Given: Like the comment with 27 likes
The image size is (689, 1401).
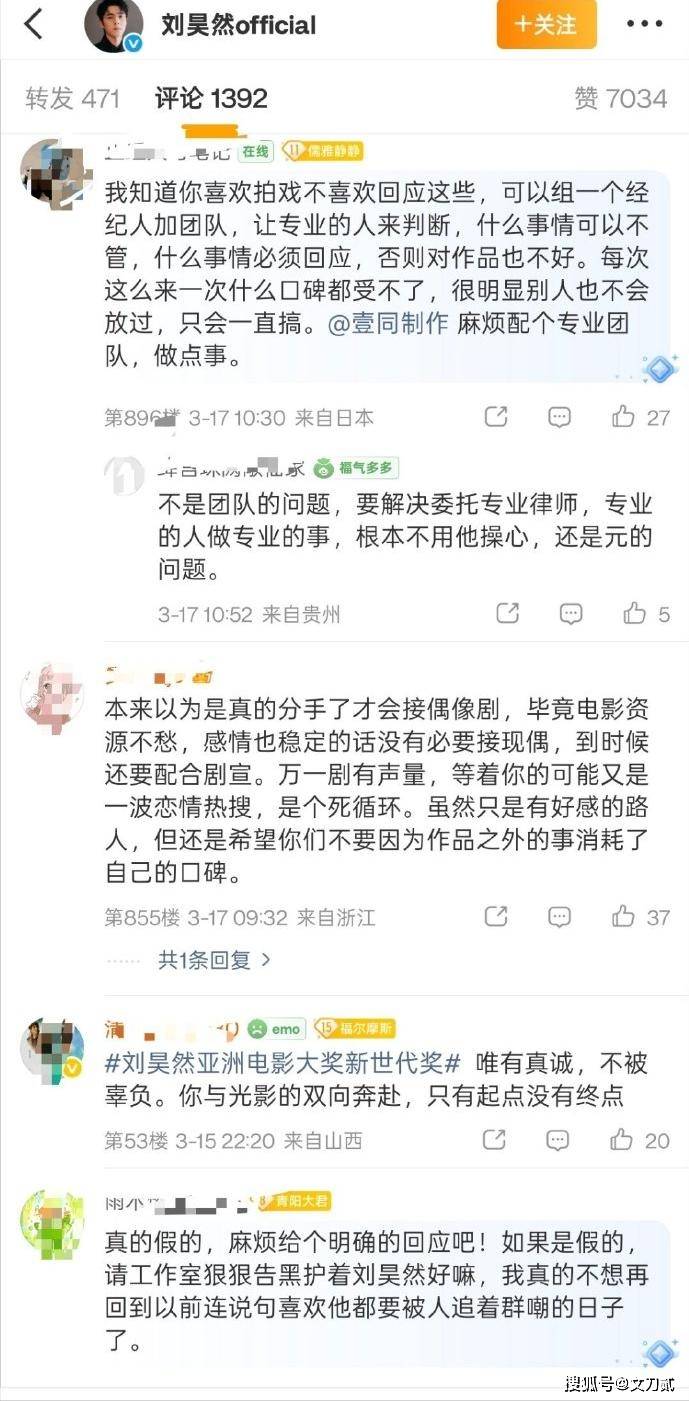Looking at the screenshot, I should pyautogui.click(x=624, y=417).
